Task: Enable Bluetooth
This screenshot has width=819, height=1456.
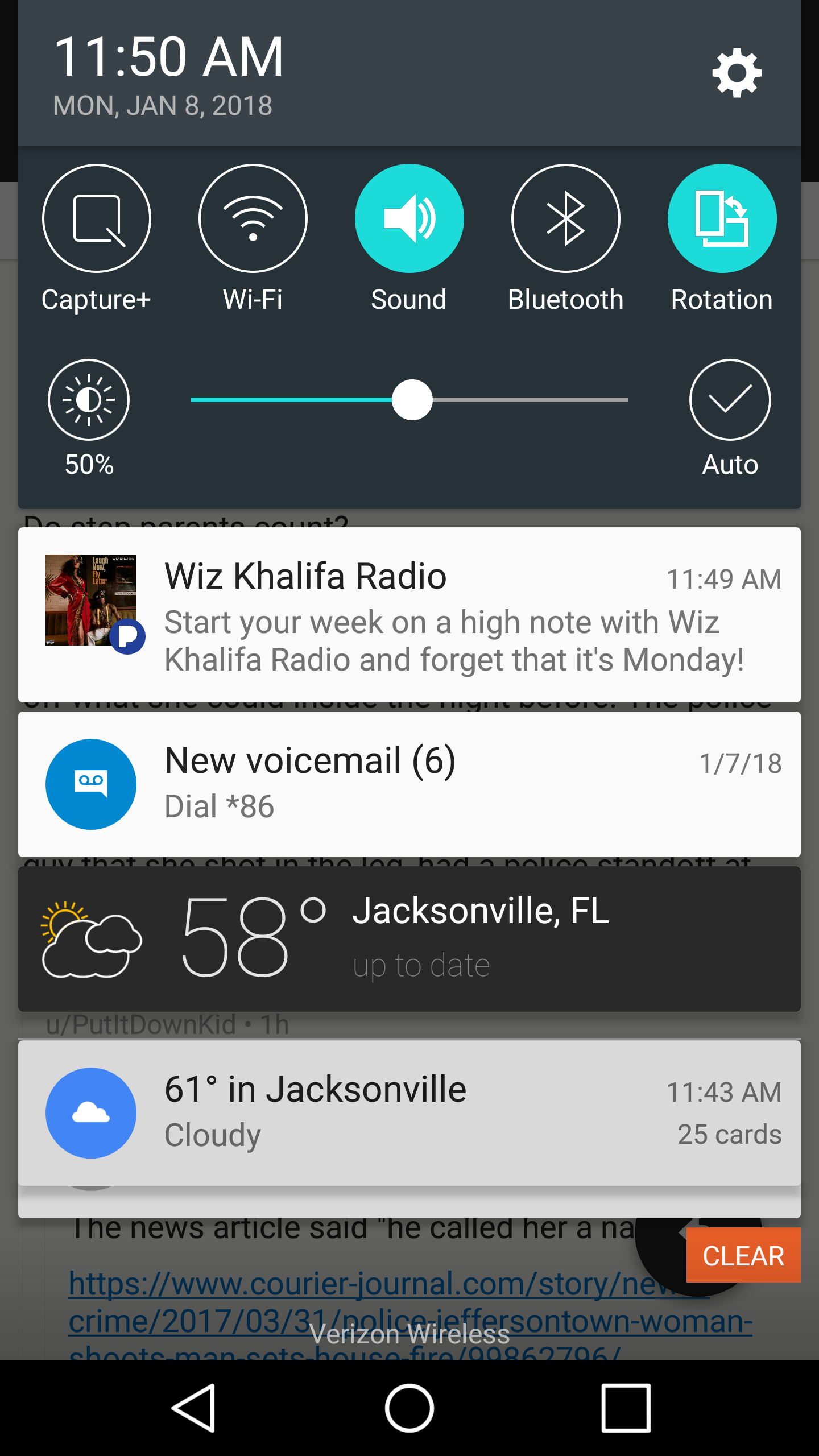Action: tap(565, 218)
